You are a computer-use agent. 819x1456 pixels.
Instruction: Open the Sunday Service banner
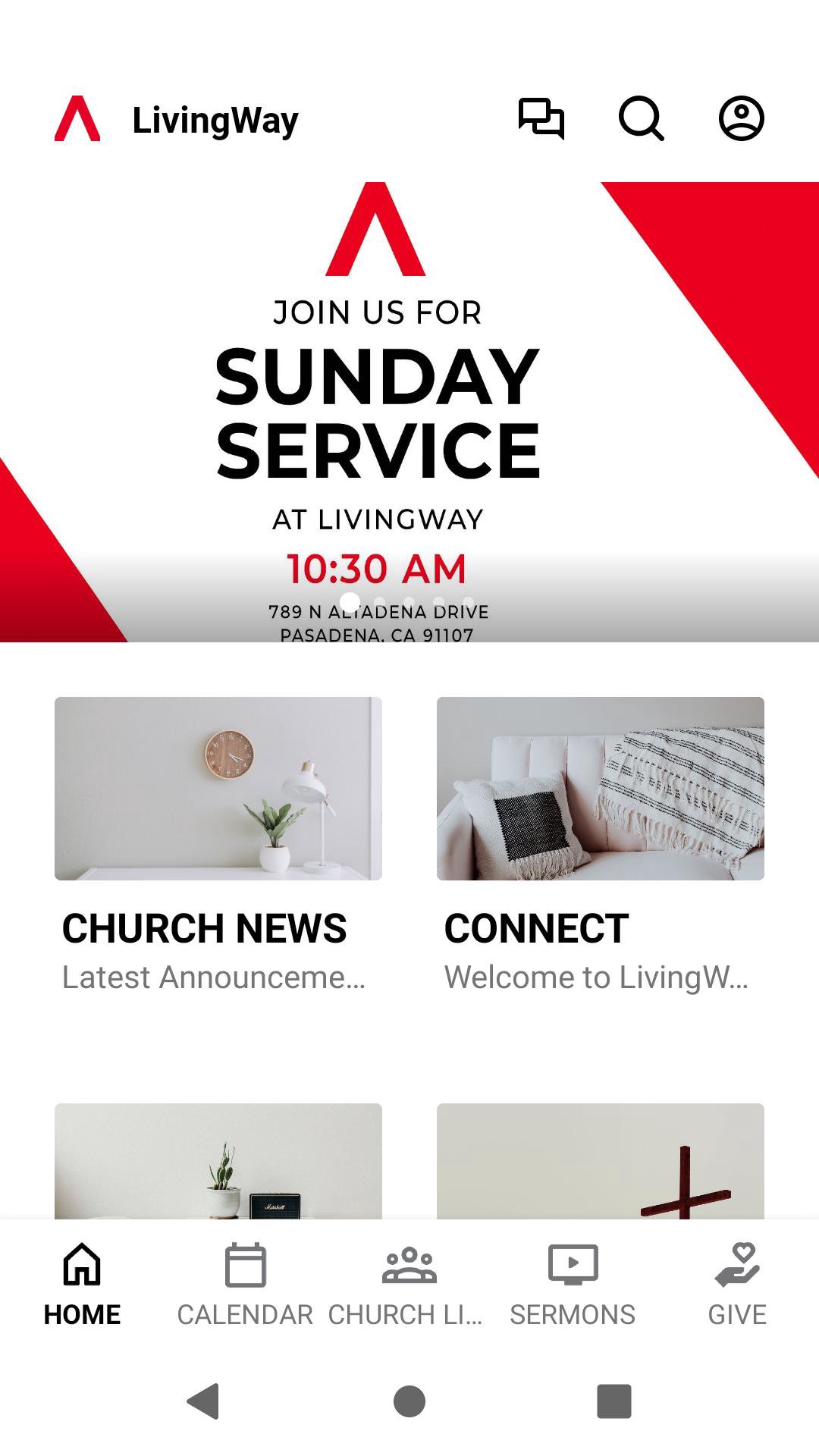point(409,411)
